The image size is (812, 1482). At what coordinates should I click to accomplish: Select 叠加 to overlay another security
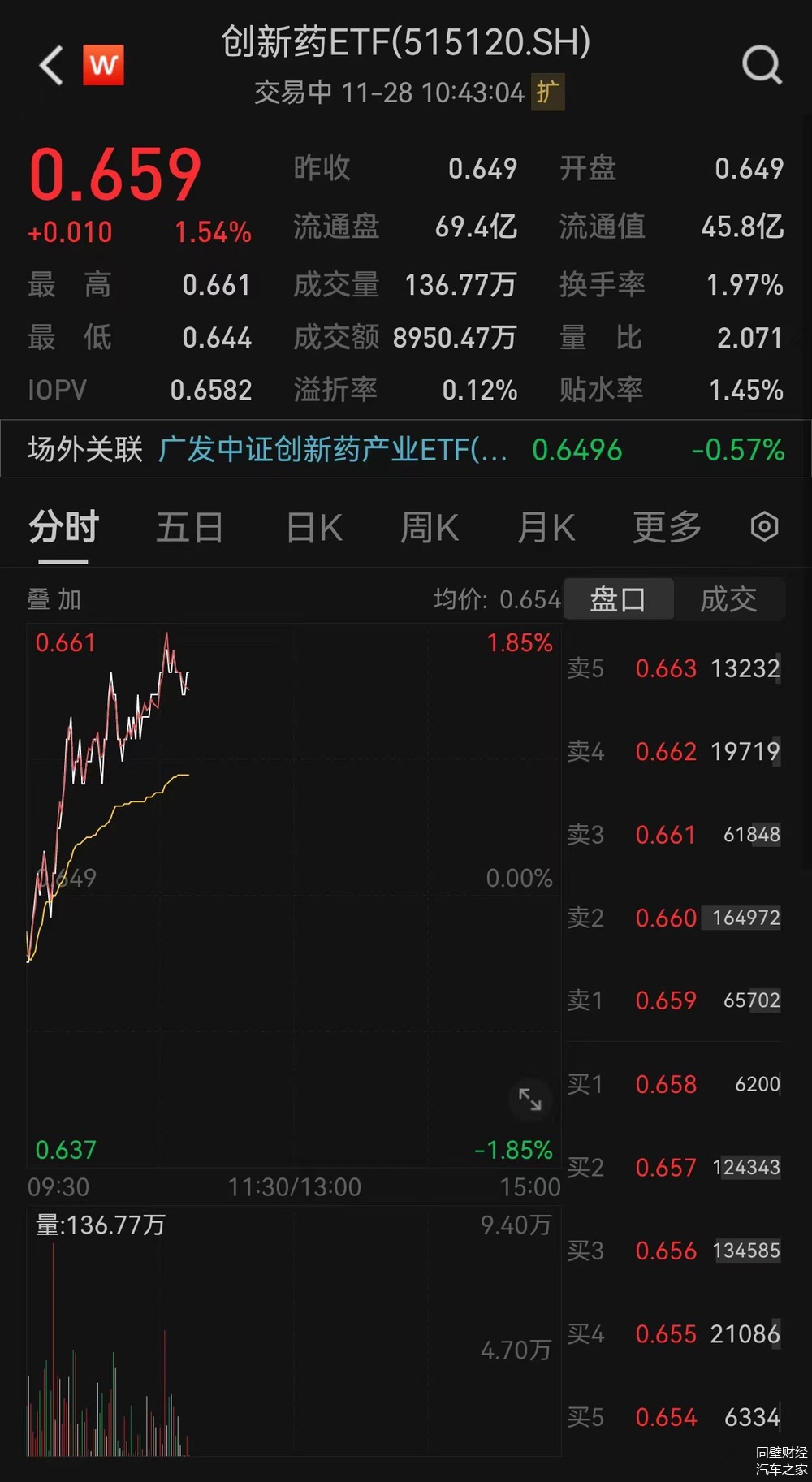point(52,599)
